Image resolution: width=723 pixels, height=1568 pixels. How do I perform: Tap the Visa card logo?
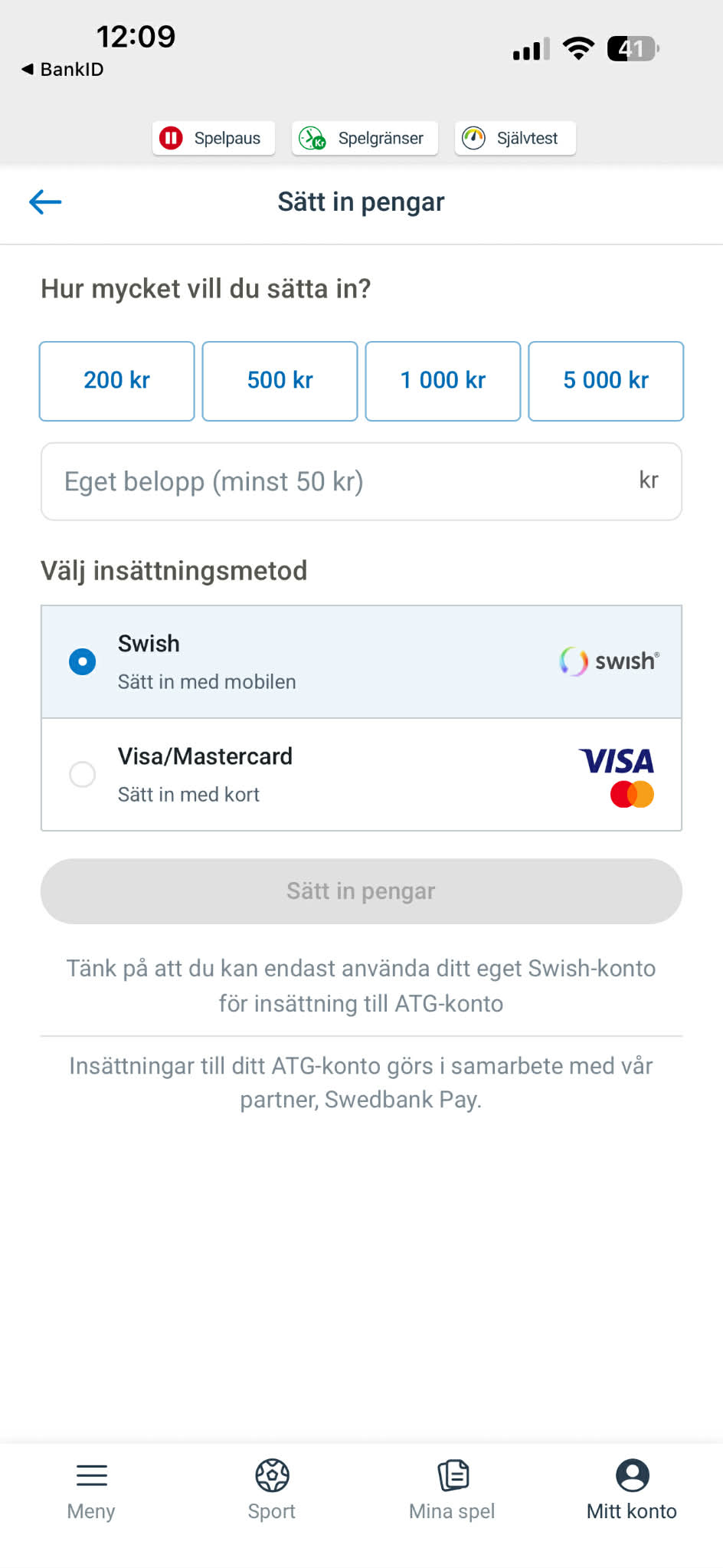click(617, 763)
